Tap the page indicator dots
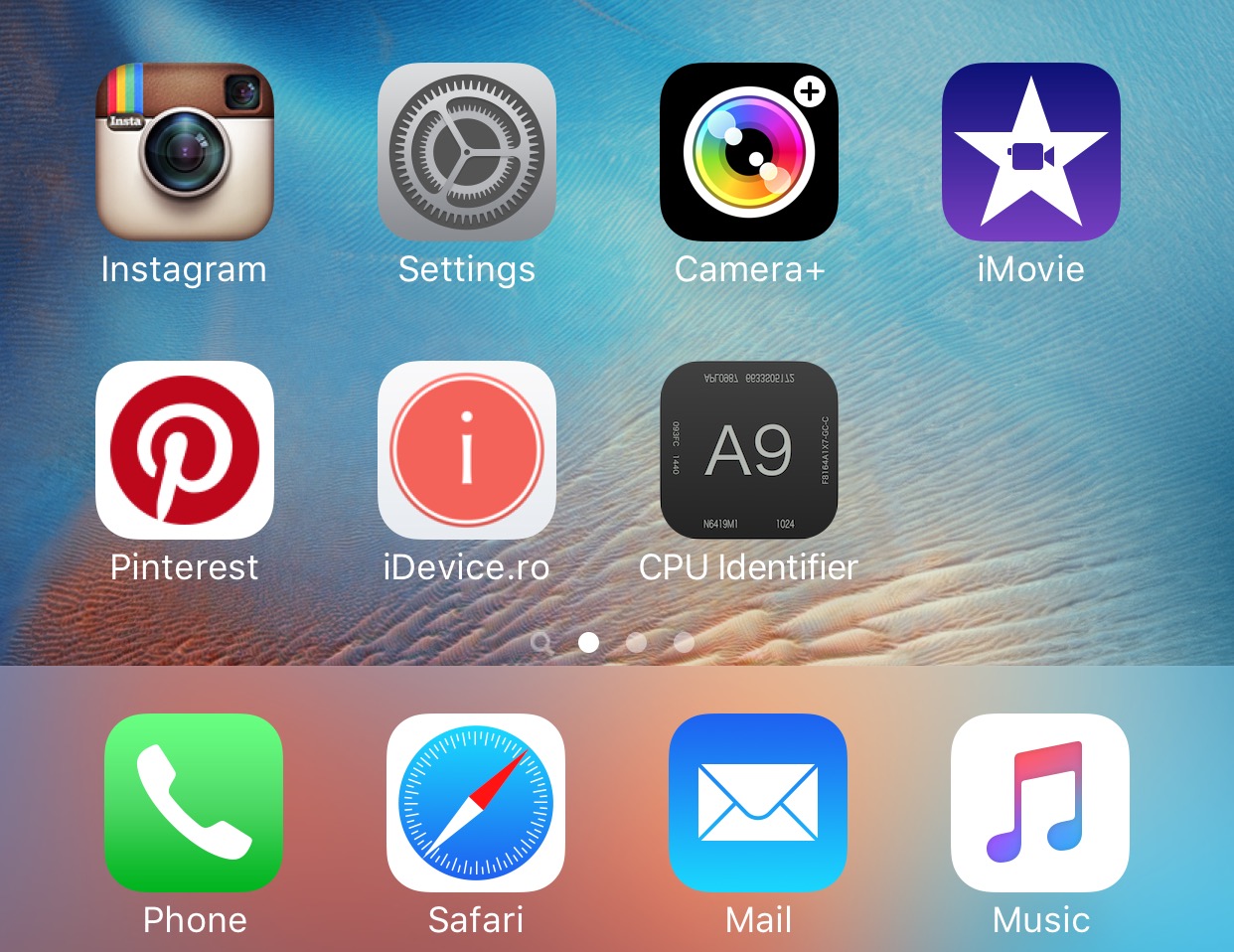The width and height of the screenshot is (1234, 952). pos(613,643)
